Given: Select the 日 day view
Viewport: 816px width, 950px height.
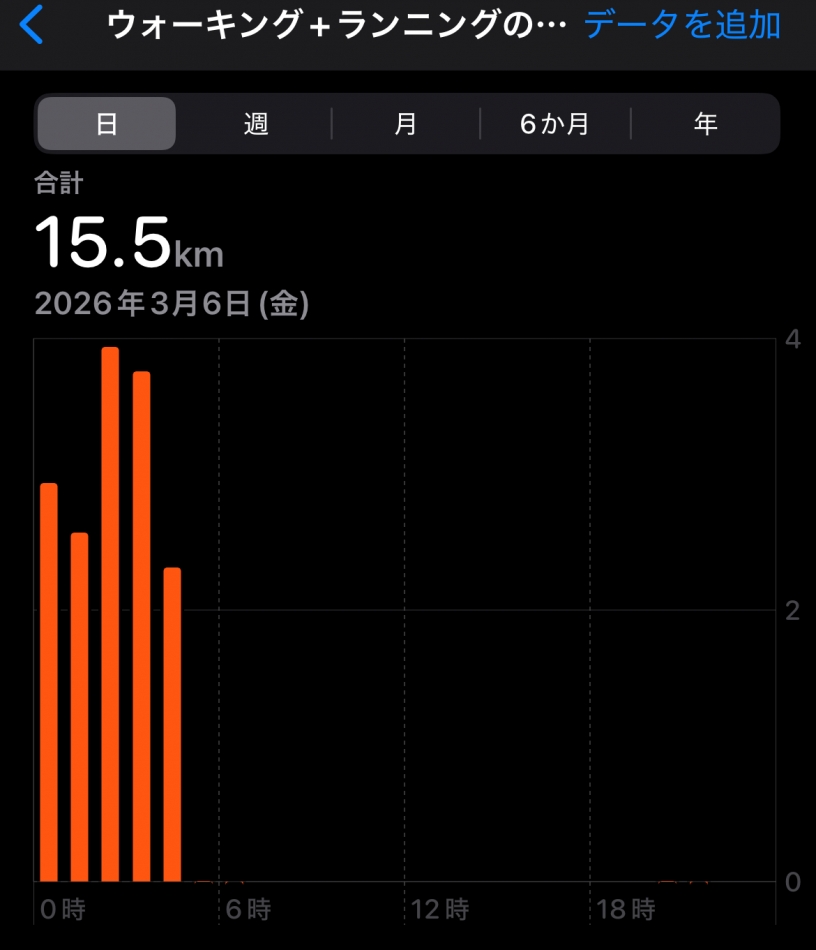Looking at the screenshot, I should [106, 124].
